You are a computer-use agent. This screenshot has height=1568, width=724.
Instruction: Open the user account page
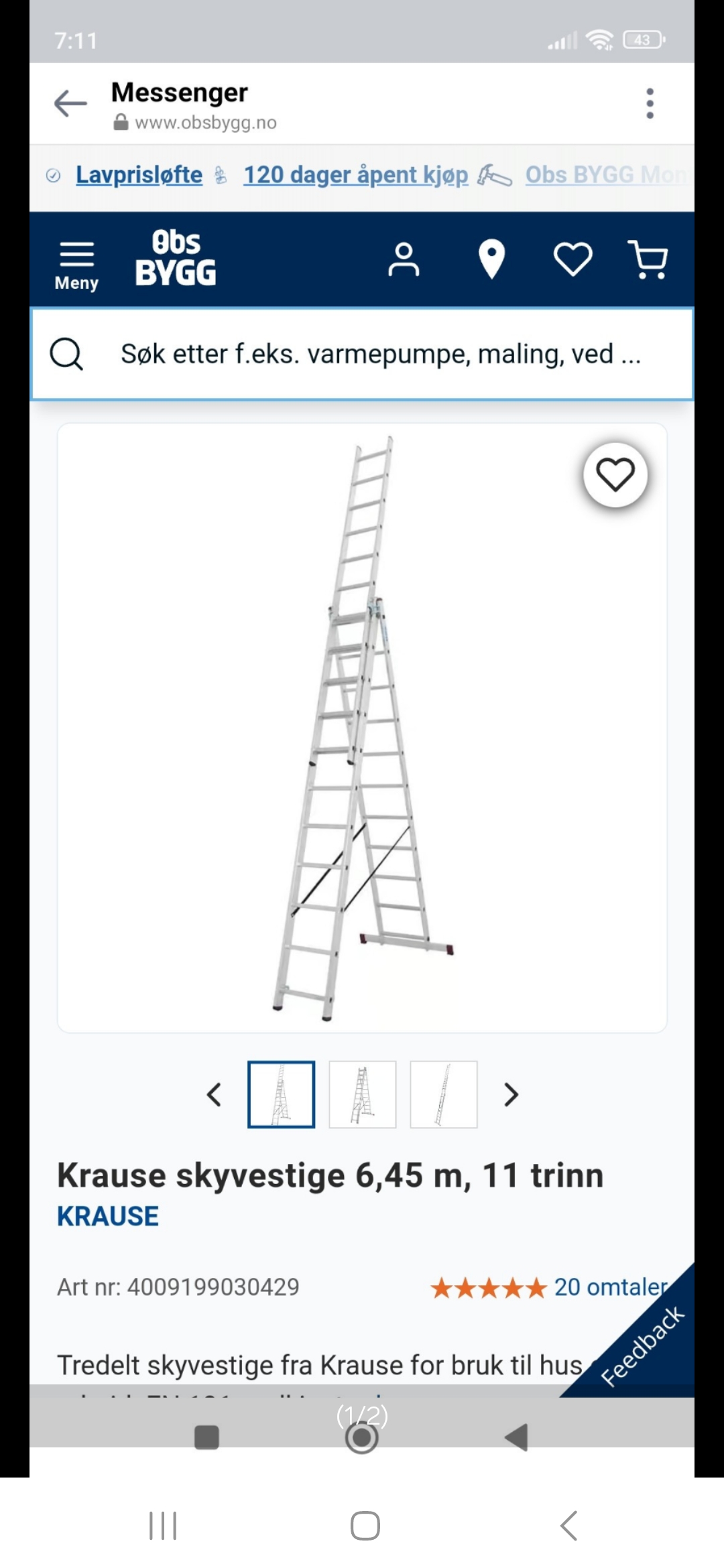pyautogui.click(x=403, y=259)
